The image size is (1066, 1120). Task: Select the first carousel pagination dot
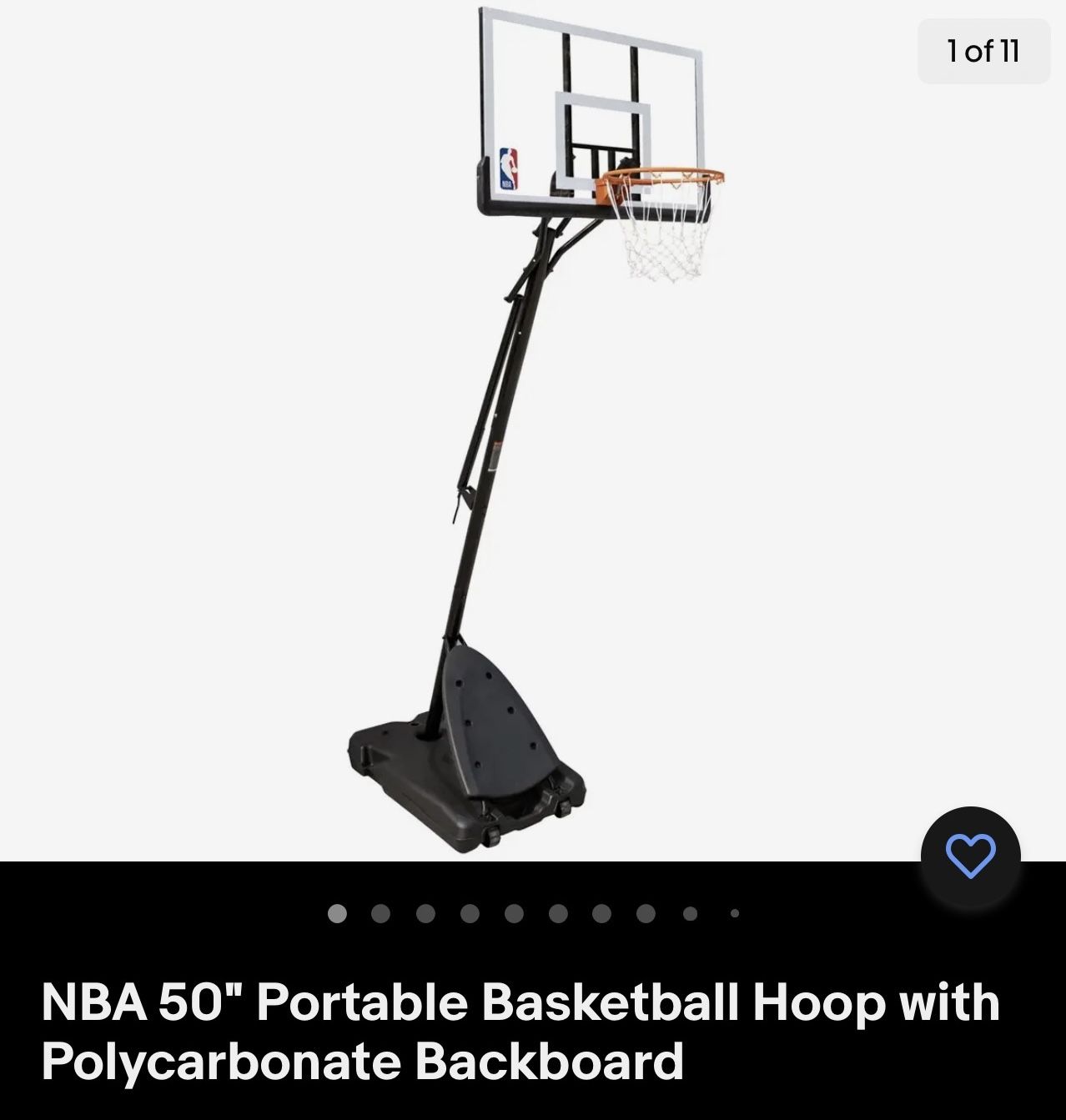[x=338, y=915]
